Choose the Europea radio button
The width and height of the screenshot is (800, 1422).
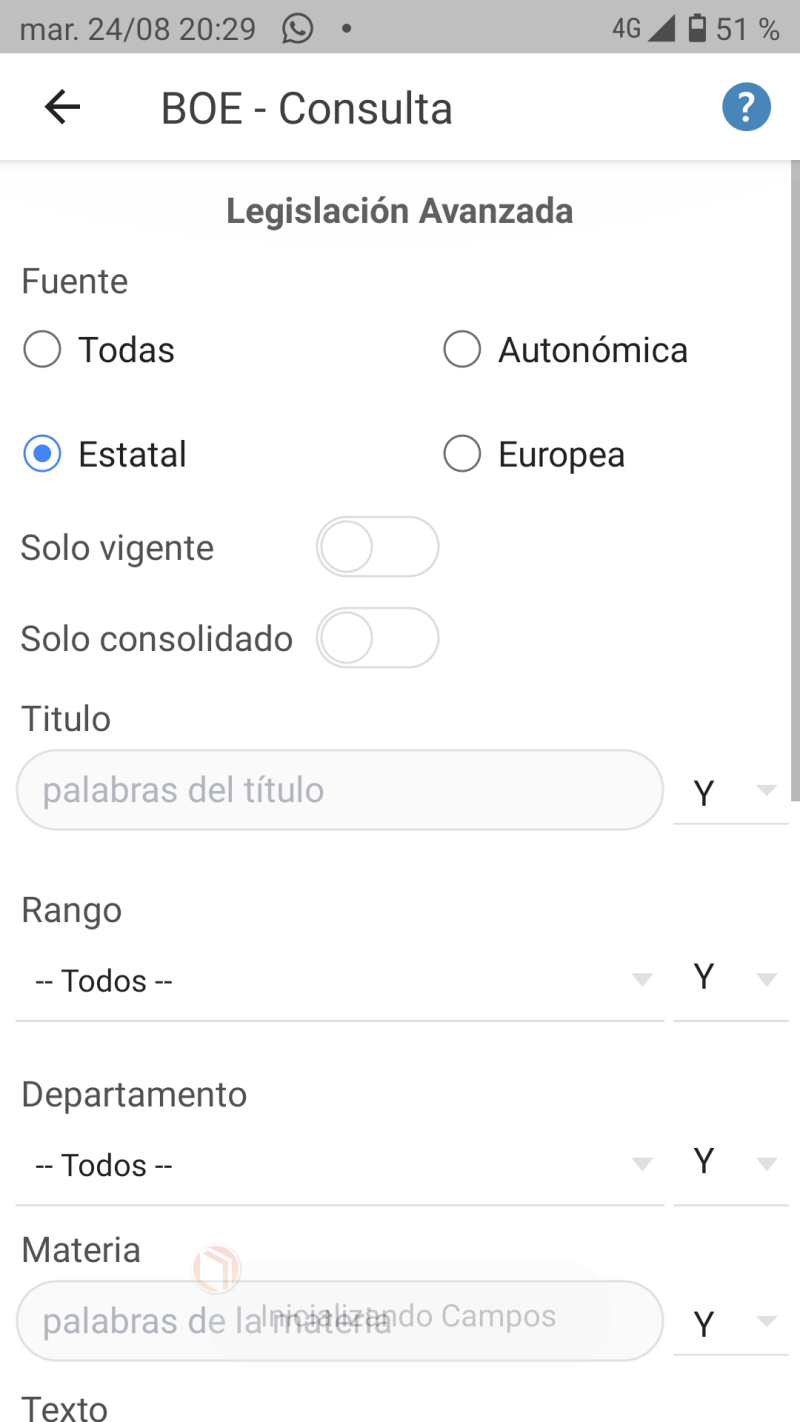[x=463, y=454]
